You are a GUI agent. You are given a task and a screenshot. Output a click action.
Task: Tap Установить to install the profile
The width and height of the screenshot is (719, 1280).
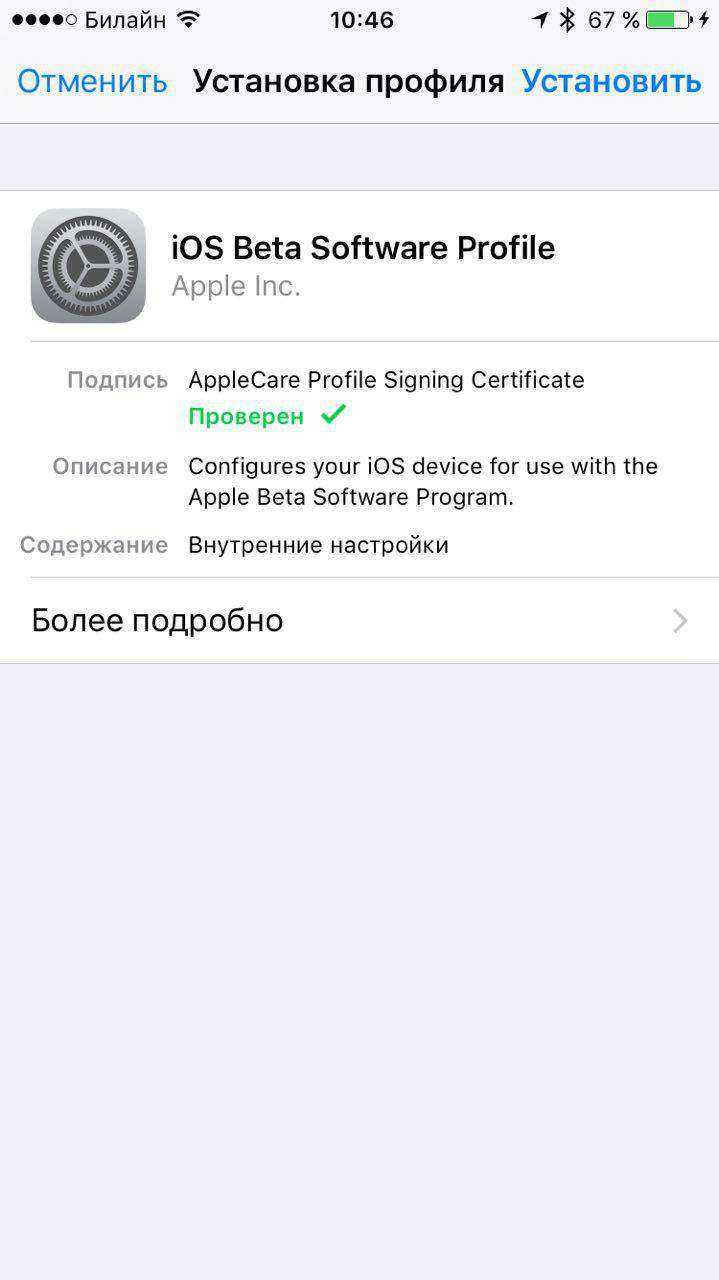coord(611,82)
